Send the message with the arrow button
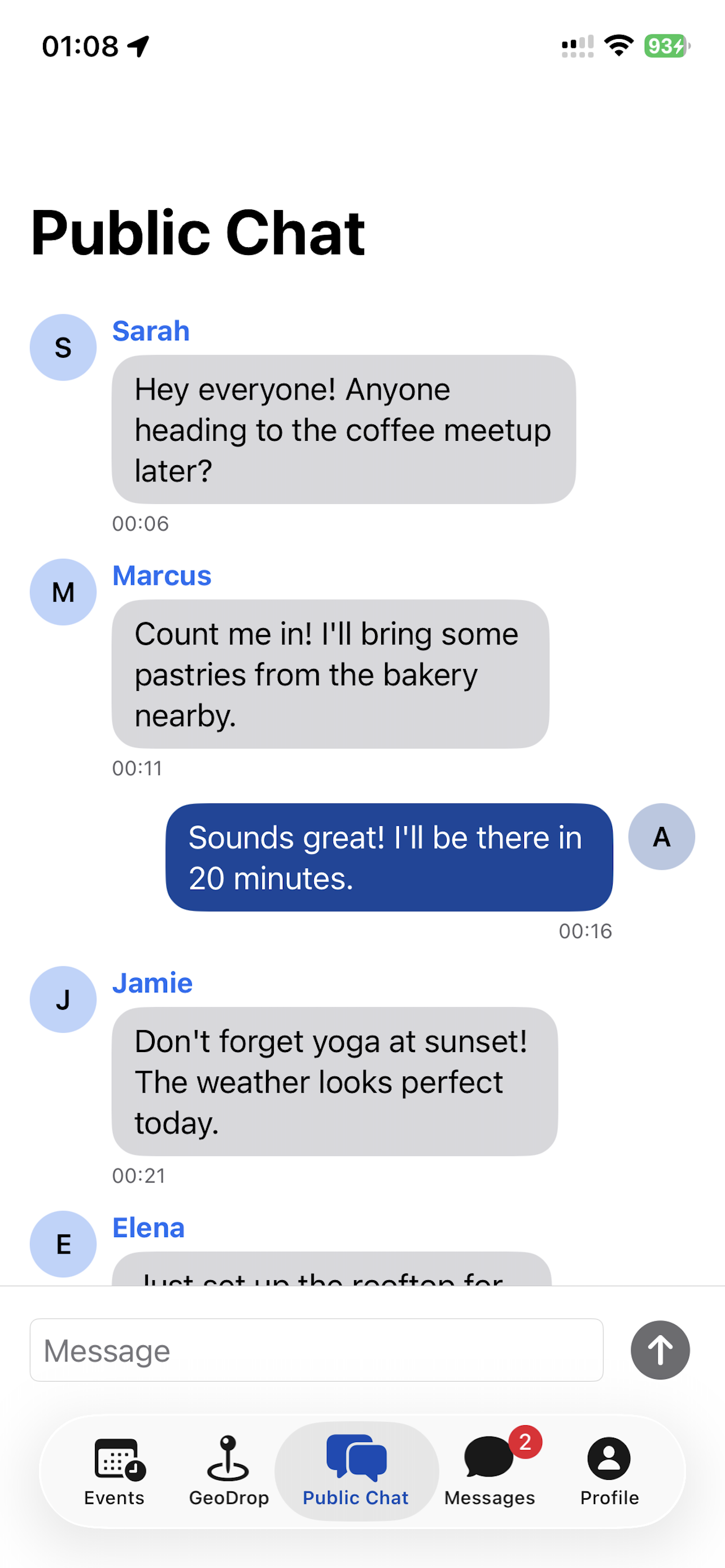The width and height of the screenshot is (725, 1568). coord(660,1350)
